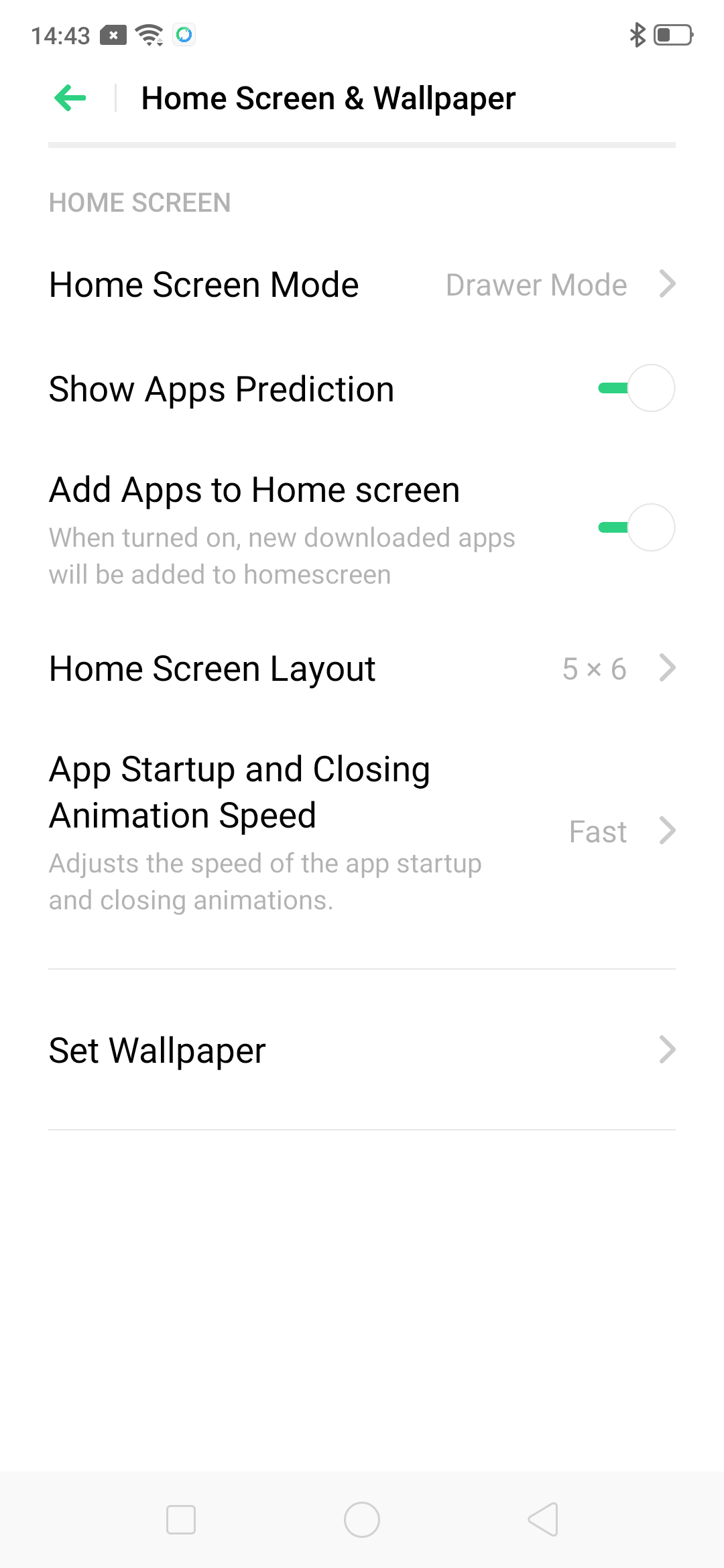Viewport: 724px width, 1568px height.
Task: Toggle Show Apps Prediction switch
Action: [636, 389]
